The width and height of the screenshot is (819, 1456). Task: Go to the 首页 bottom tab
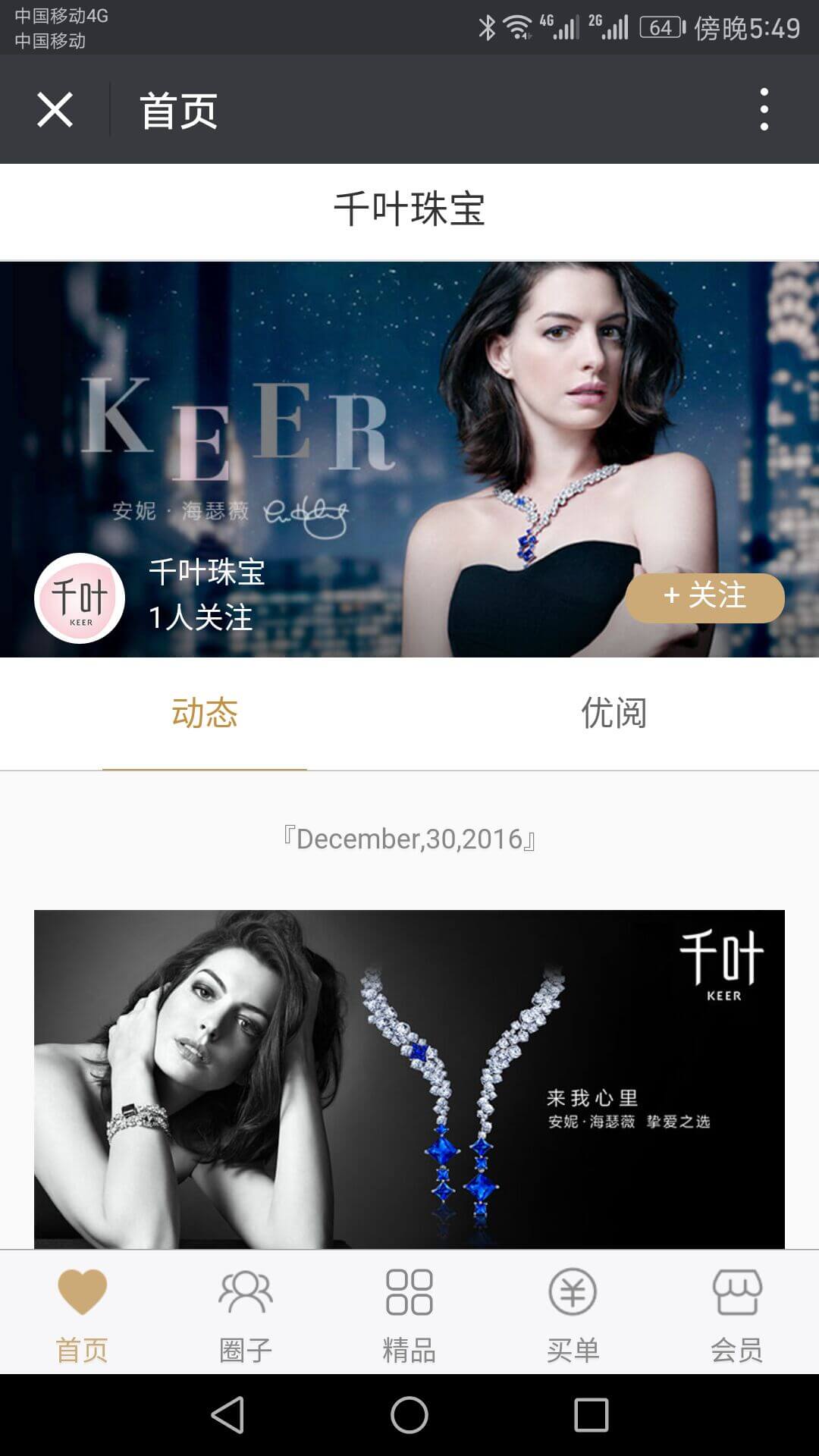click(x=82, y=1313)
